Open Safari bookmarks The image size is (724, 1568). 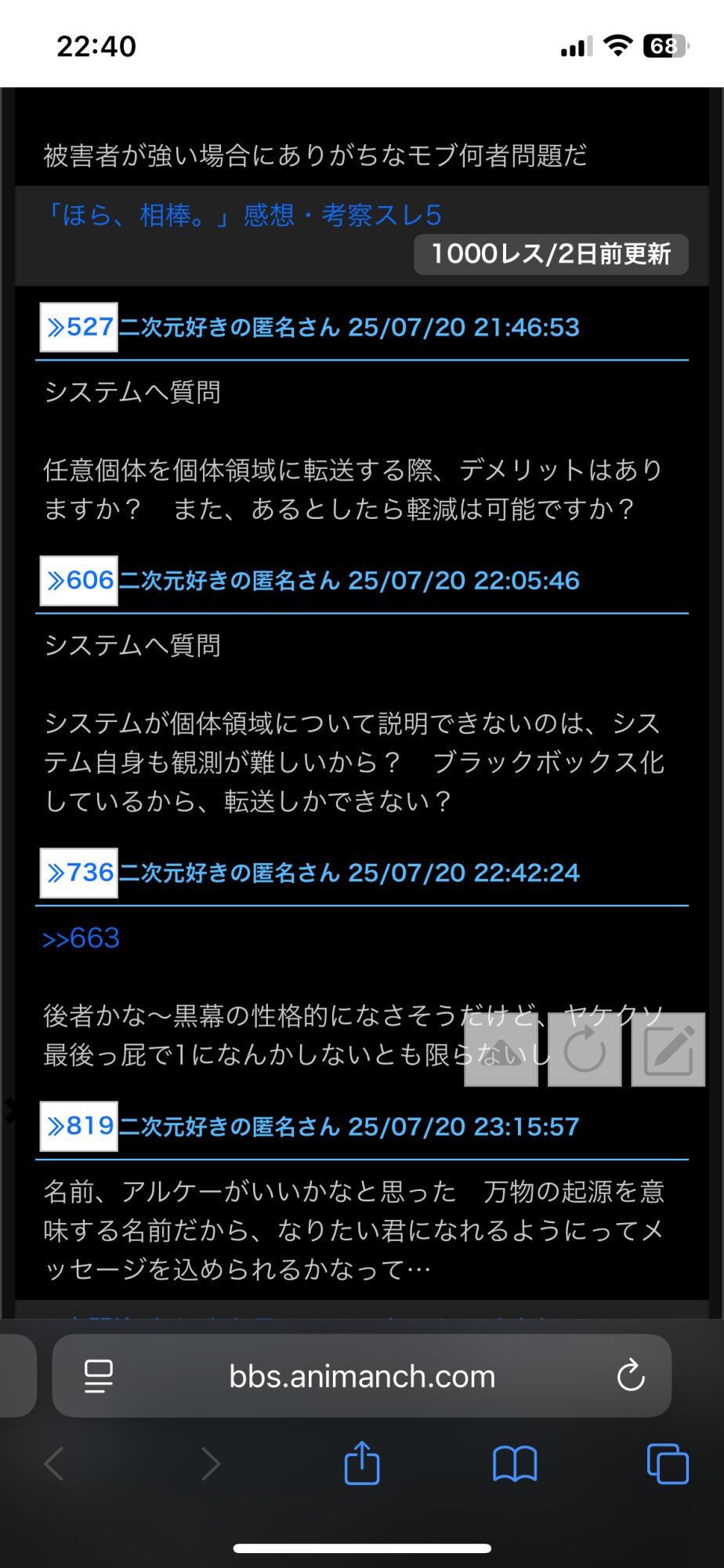[514, 1463]
